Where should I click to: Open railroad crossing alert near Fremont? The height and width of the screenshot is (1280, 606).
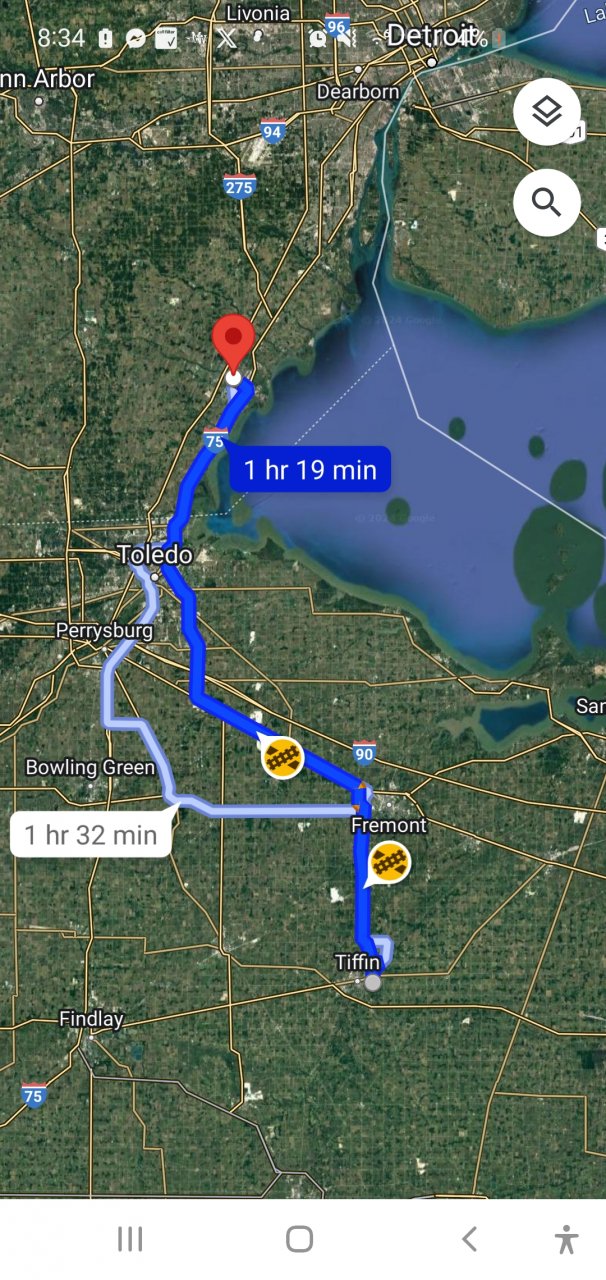click(389, 861)
